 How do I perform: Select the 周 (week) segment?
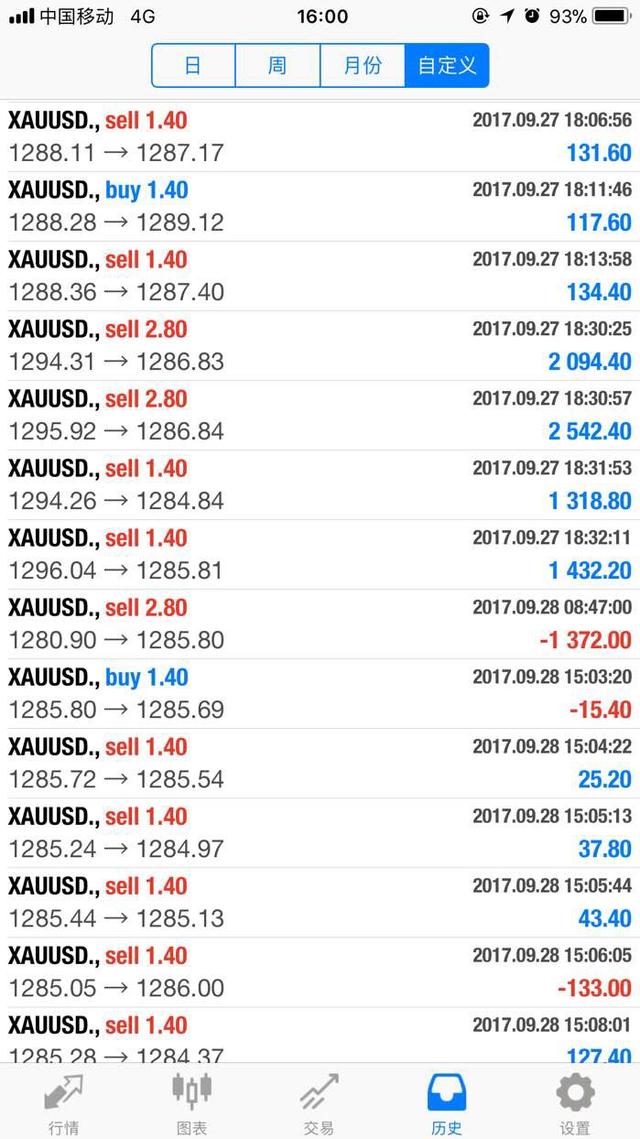click(x=278, y=65)
